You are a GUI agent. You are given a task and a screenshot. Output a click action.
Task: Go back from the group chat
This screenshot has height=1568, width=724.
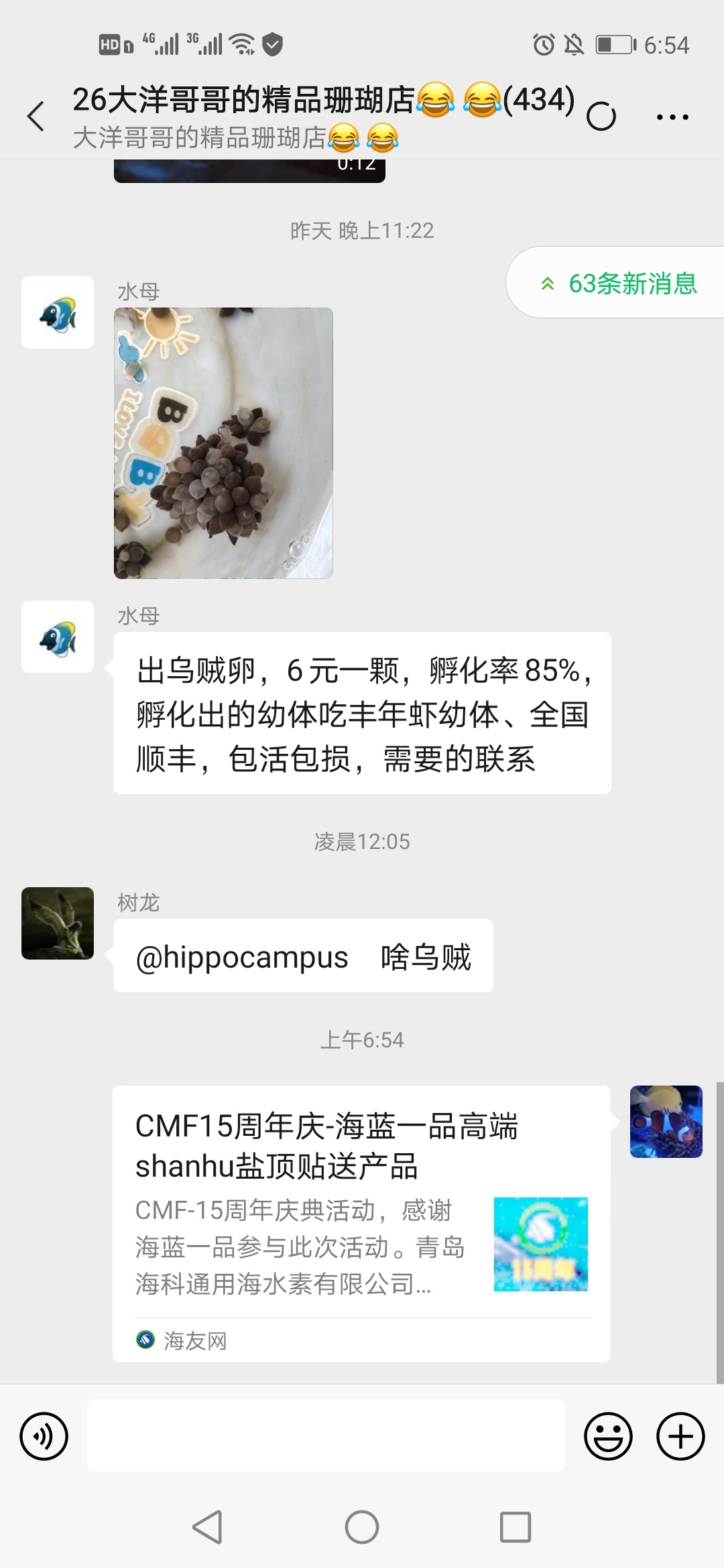click(36, 117)
